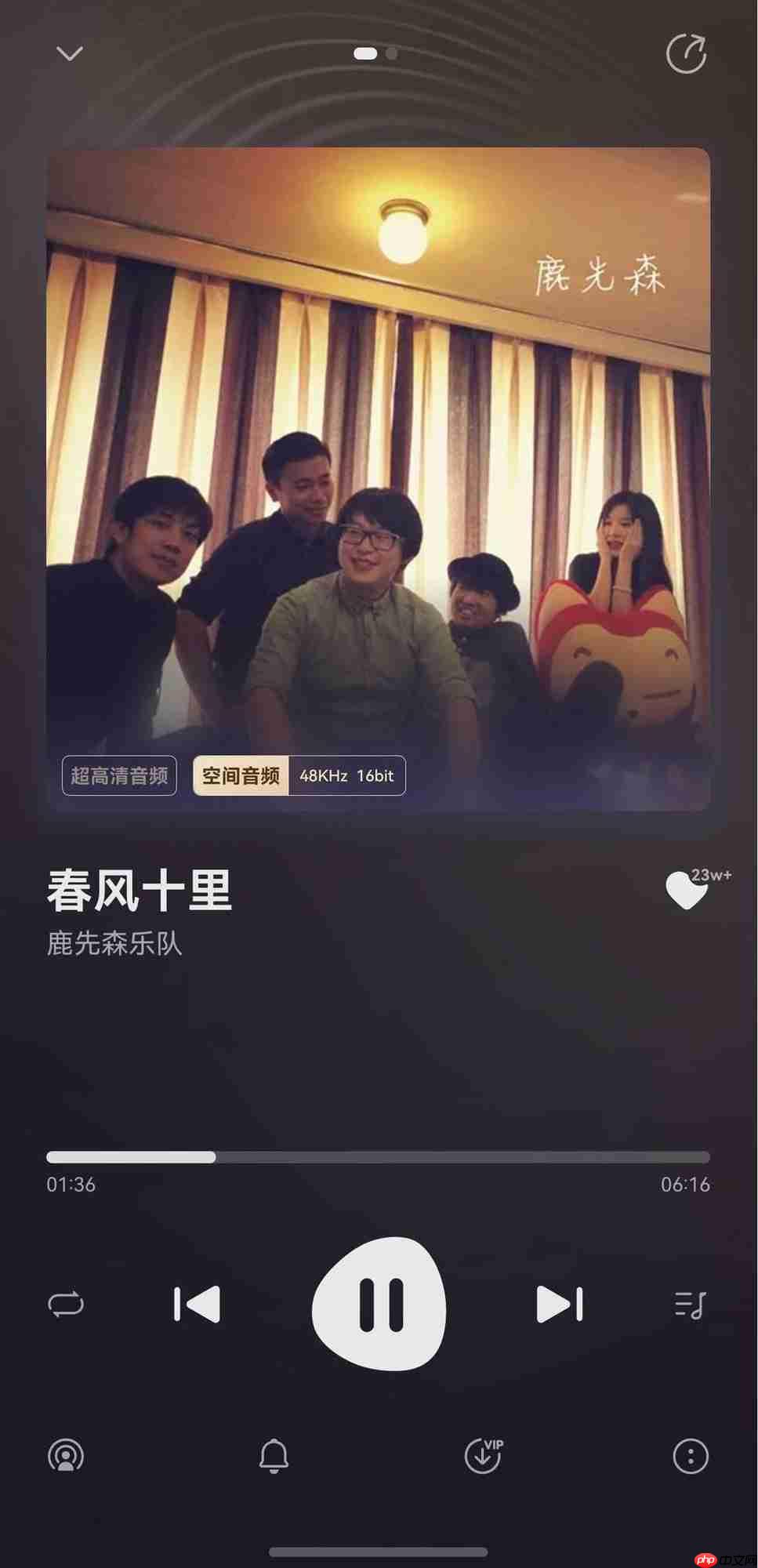Open the playlist queue icon
The width and height of the screenshot is (758, 1568).
click(689, 1303)
